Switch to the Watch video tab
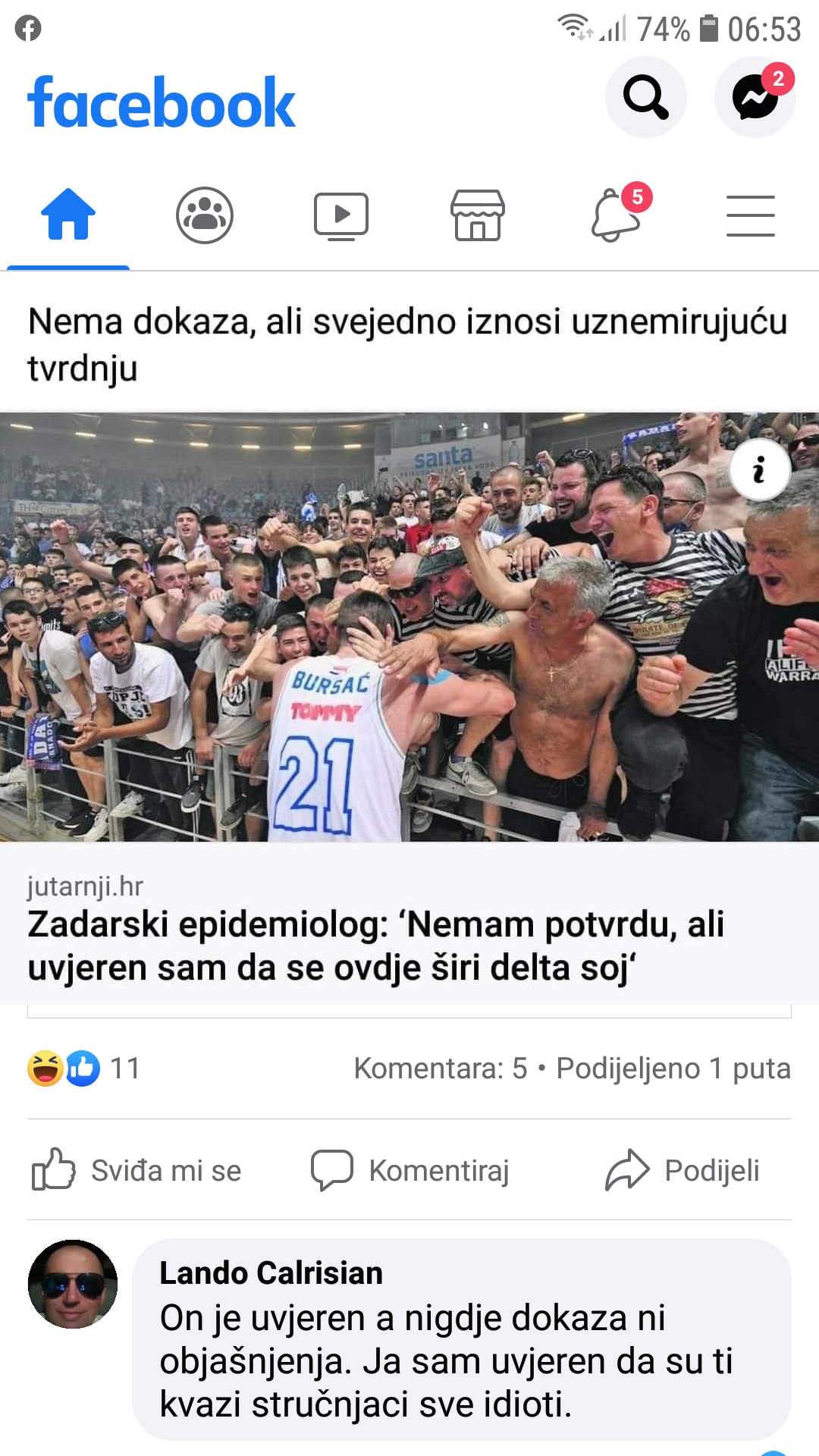This screenshot has width=819, height=1456. [x=341, y=215]
